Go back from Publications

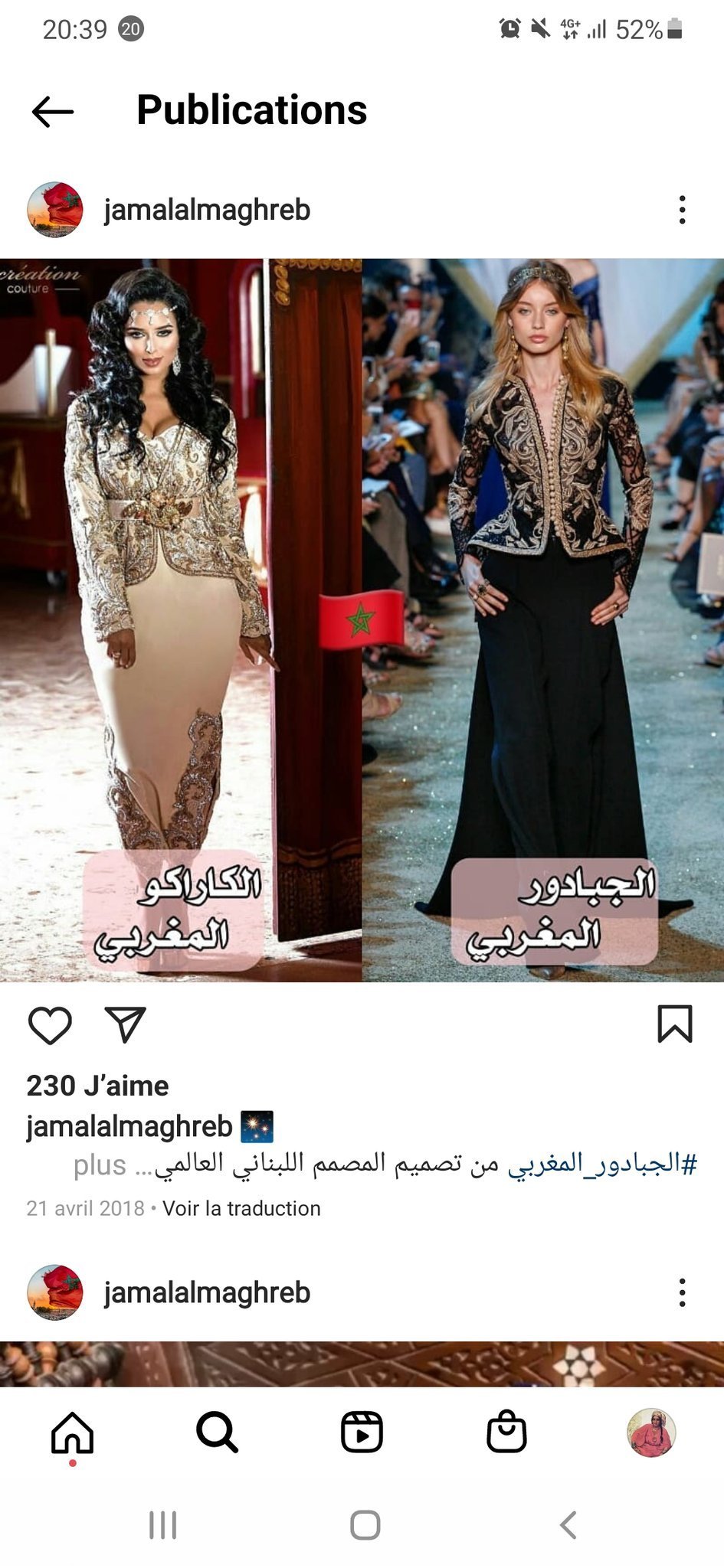click(x=52, y=111)
